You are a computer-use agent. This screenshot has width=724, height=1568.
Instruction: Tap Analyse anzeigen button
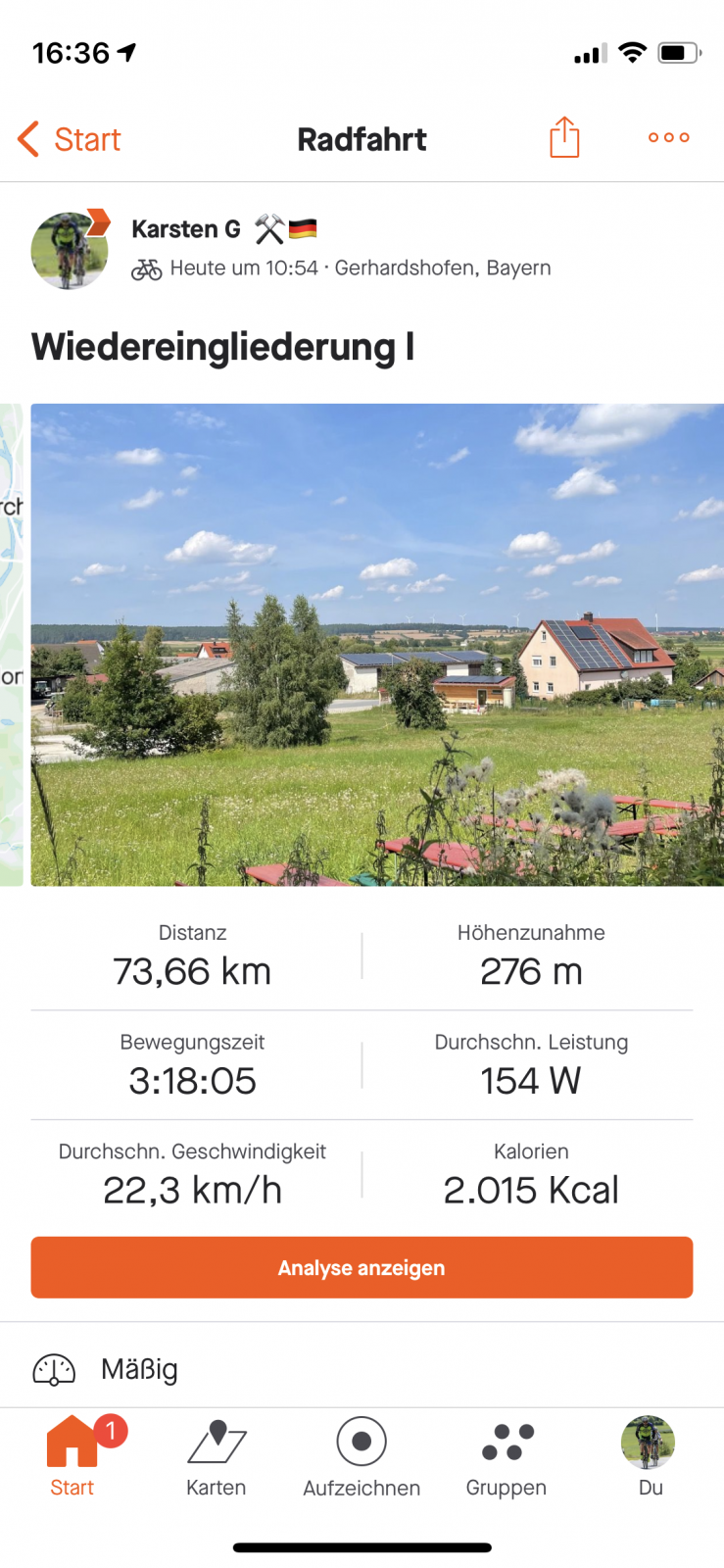(x=362, y=1267)
